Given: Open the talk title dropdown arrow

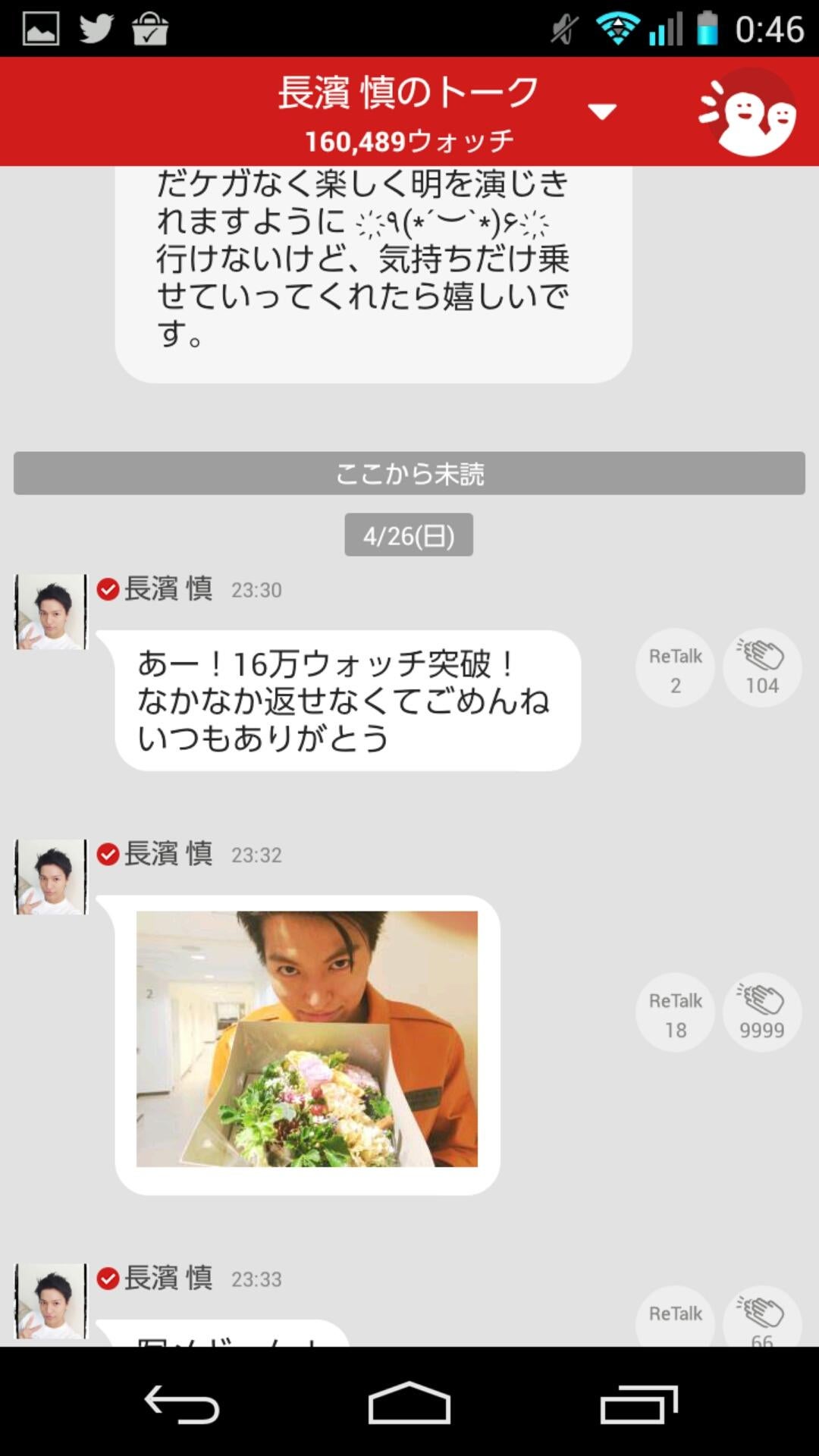Looking at the screenshot, I should click(x=600, y=111).
